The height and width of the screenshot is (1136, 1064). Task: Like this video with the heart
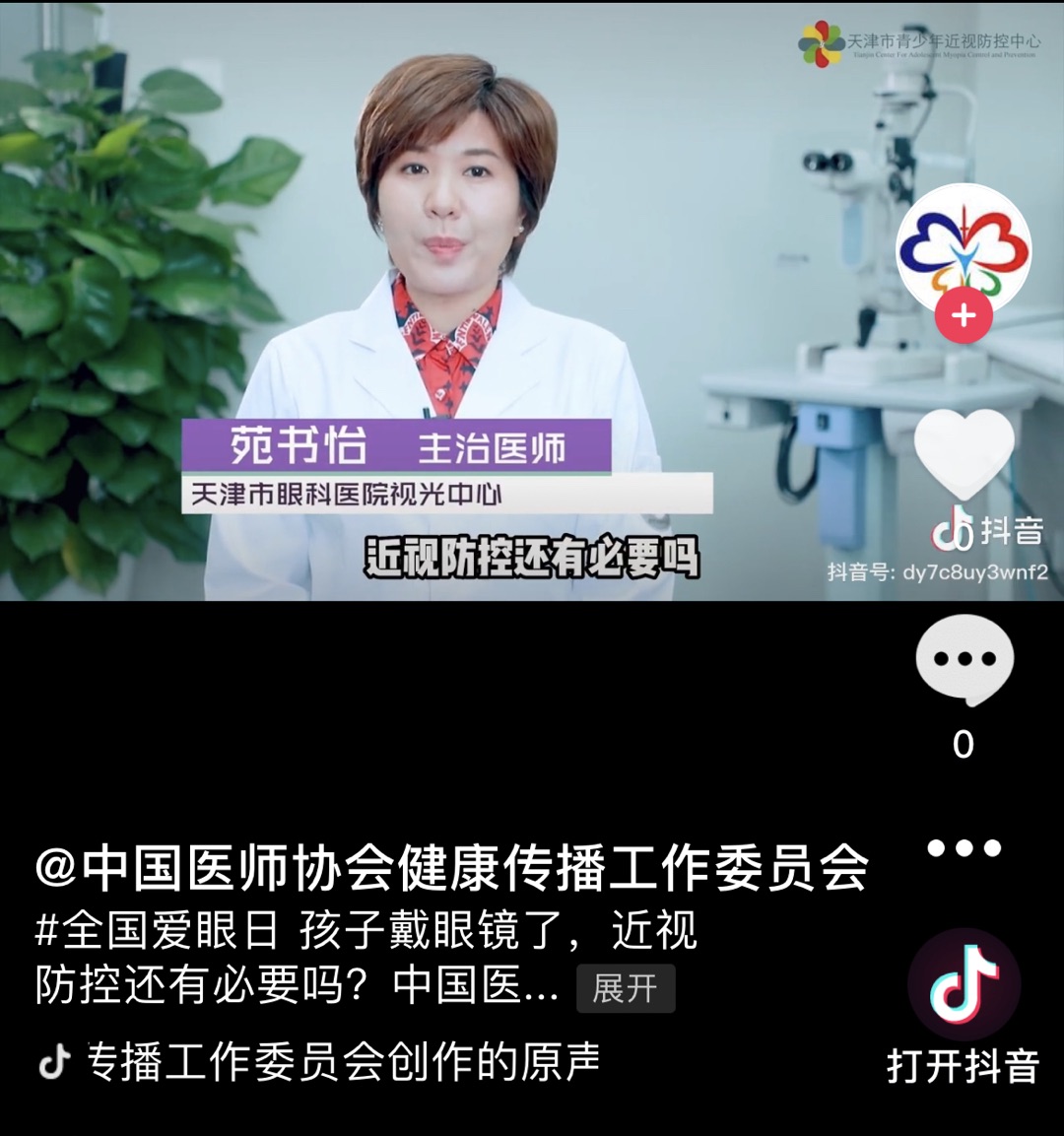point(964,453)
